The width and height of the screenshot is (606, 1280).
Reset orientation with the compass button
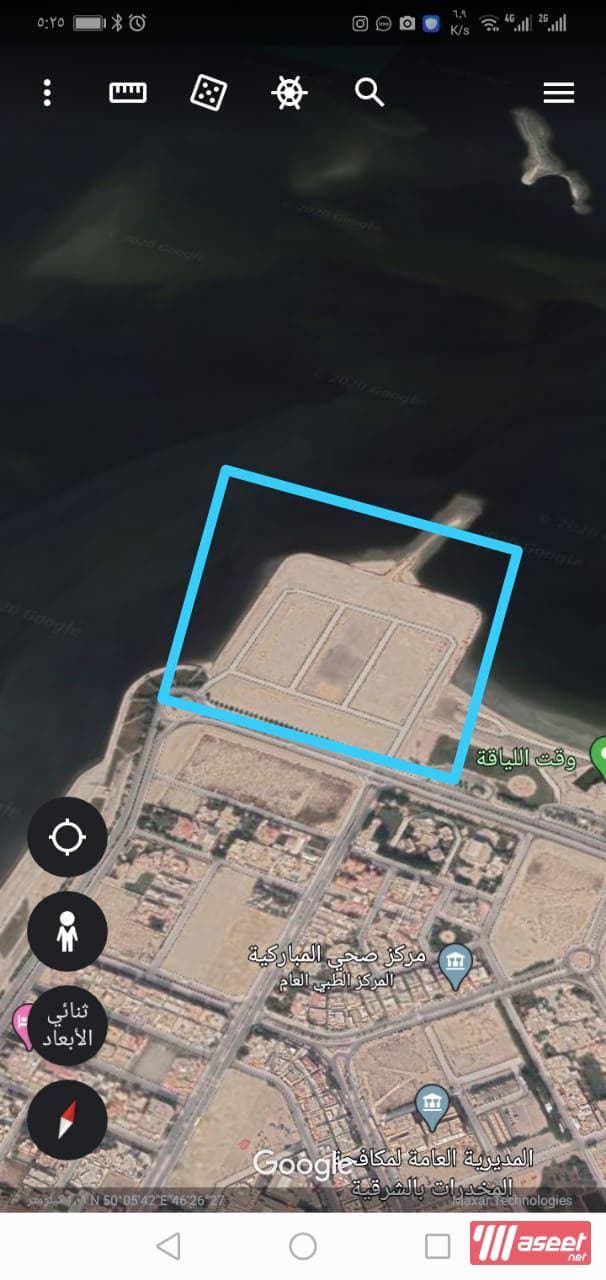pos(67,1119)
